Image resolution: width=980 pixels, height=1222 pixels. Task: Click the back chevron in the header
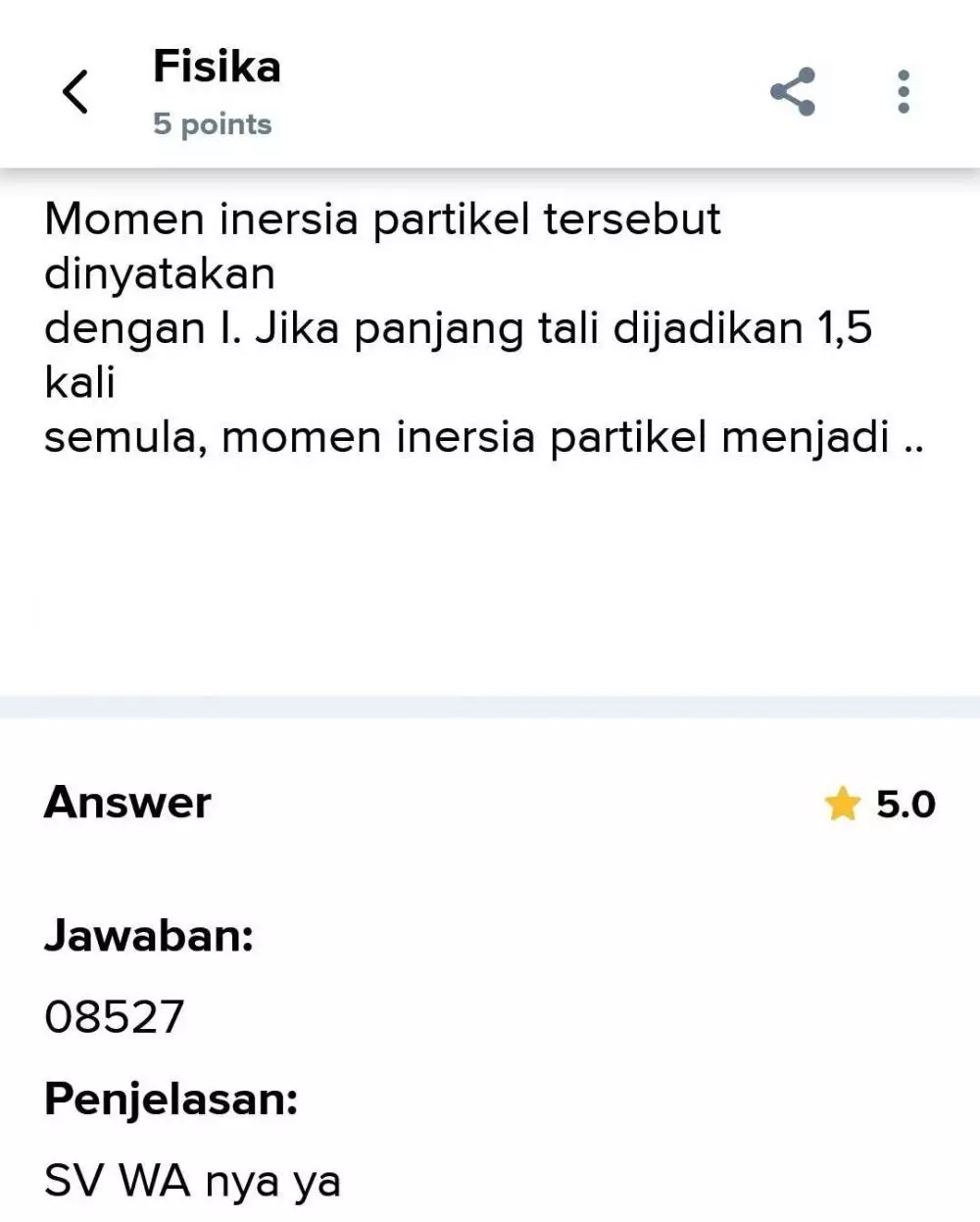[76, 91]
